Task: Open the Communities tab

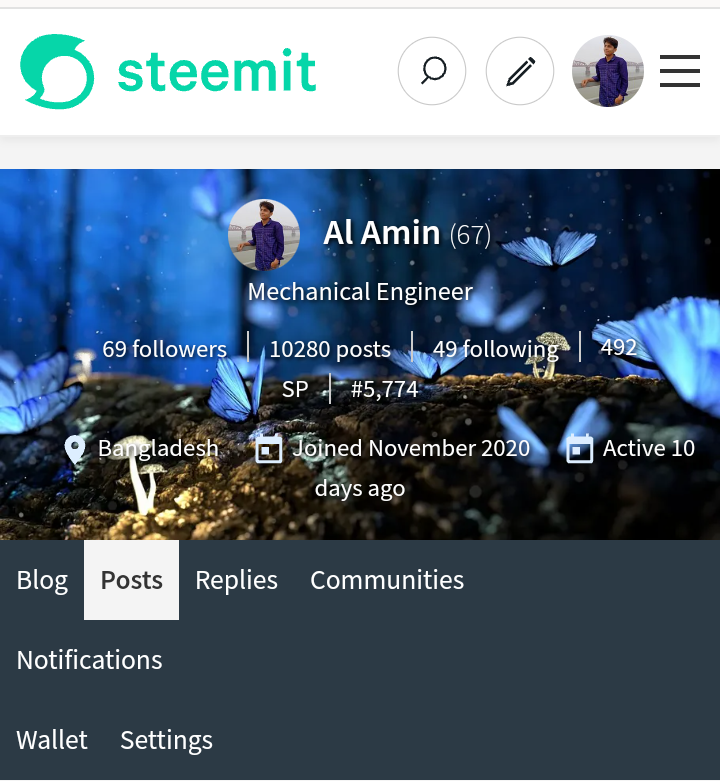Action: coord(387,580)
